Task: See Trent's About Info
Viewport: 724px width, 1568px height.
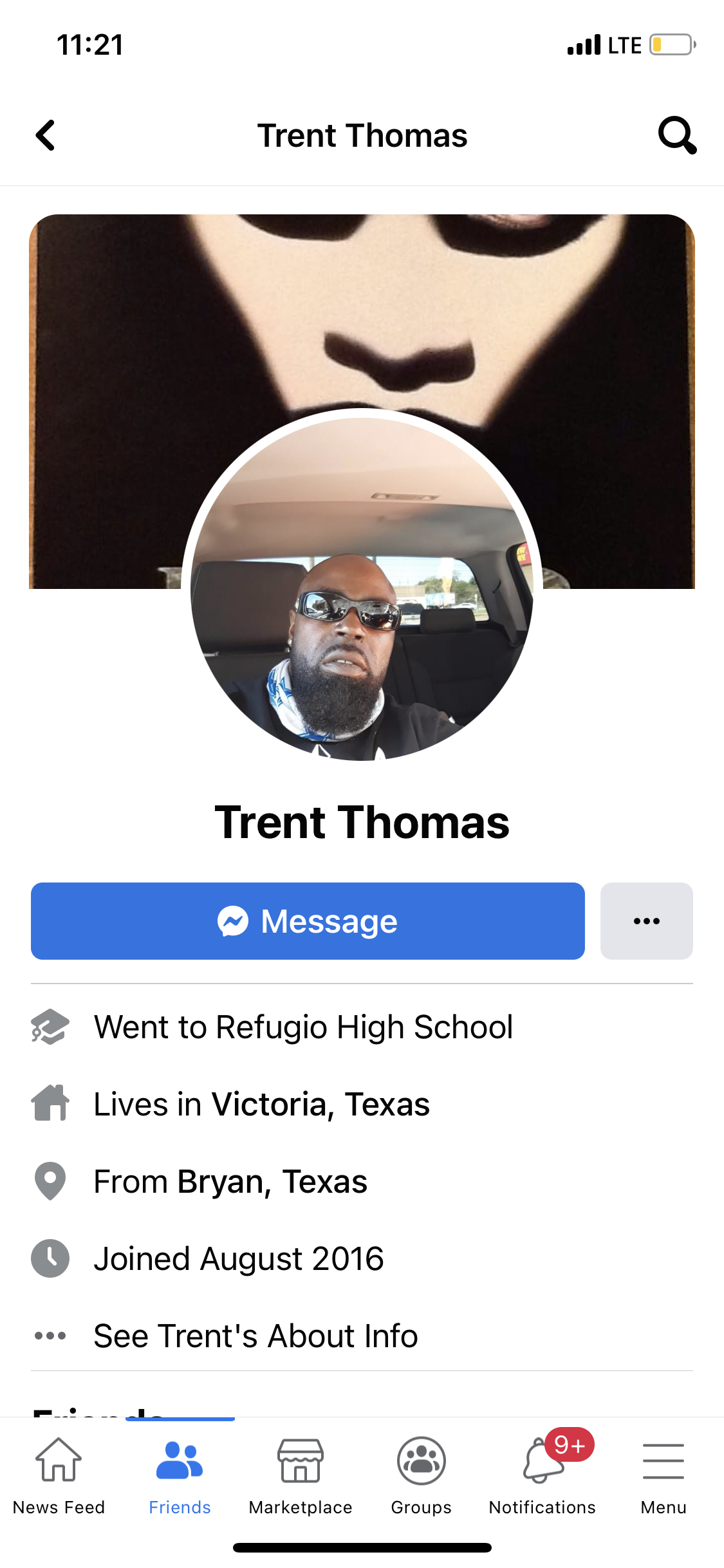Action: tap(255, 1336)
